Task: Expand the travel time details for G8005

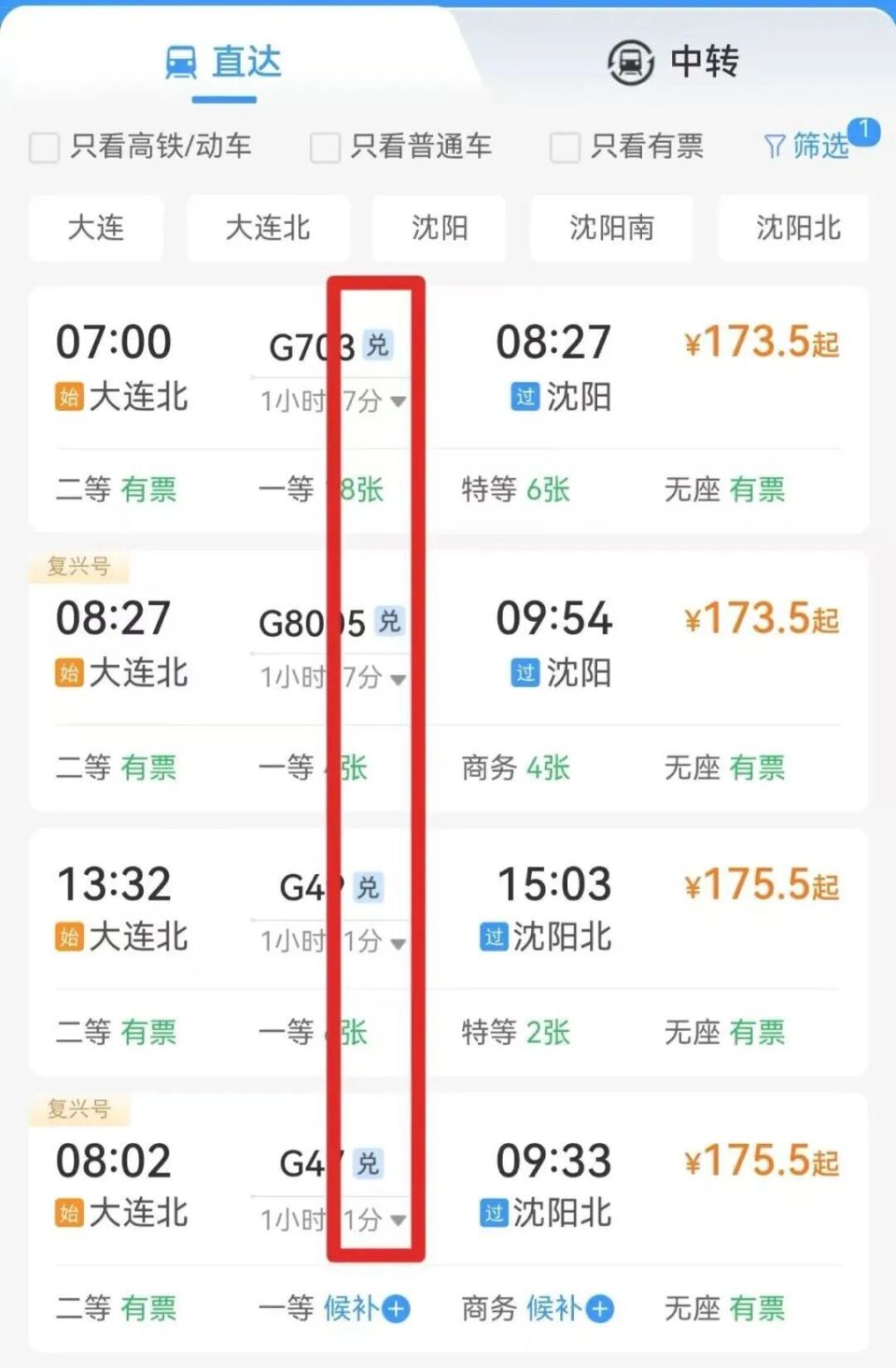Action: coord(399,679)
